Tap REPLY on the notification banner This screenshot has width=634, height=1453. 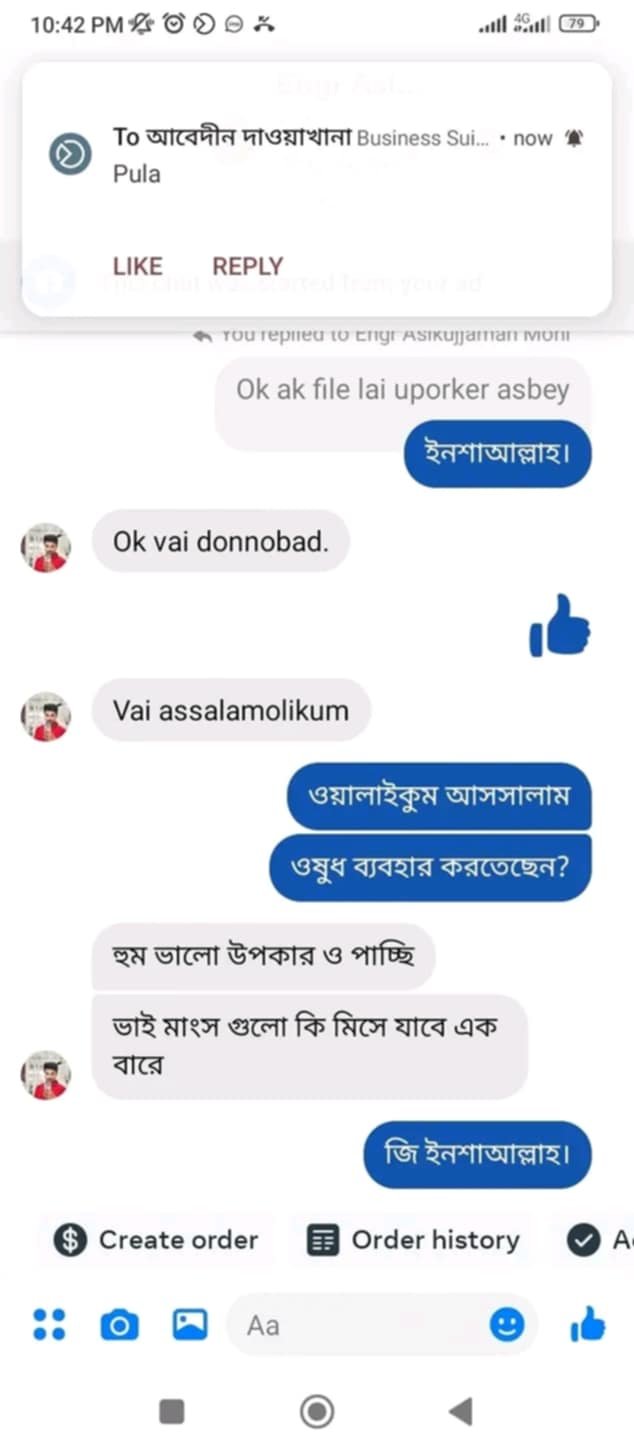[247, 266]
